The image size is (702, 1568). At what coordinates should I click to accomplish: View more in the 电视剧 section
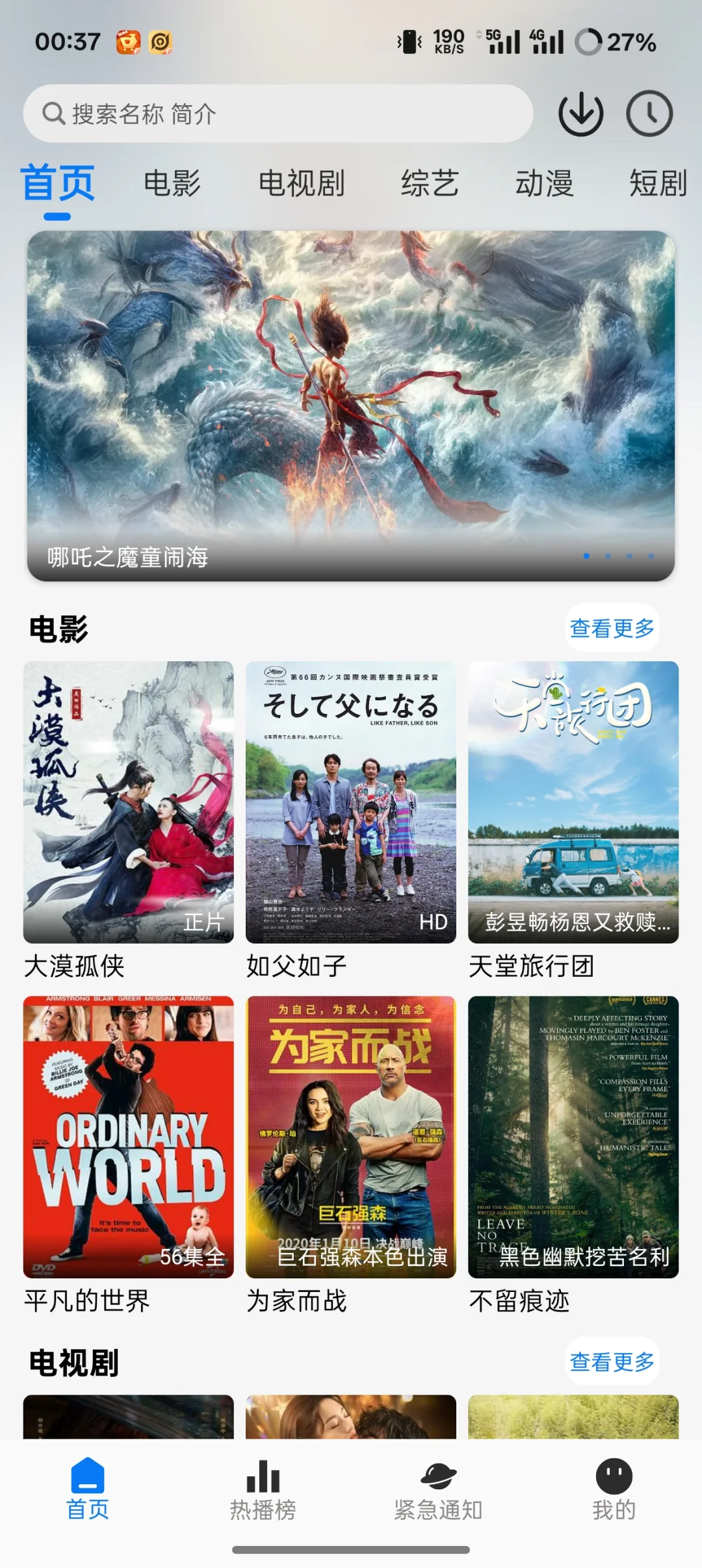tap(612, 1362)
